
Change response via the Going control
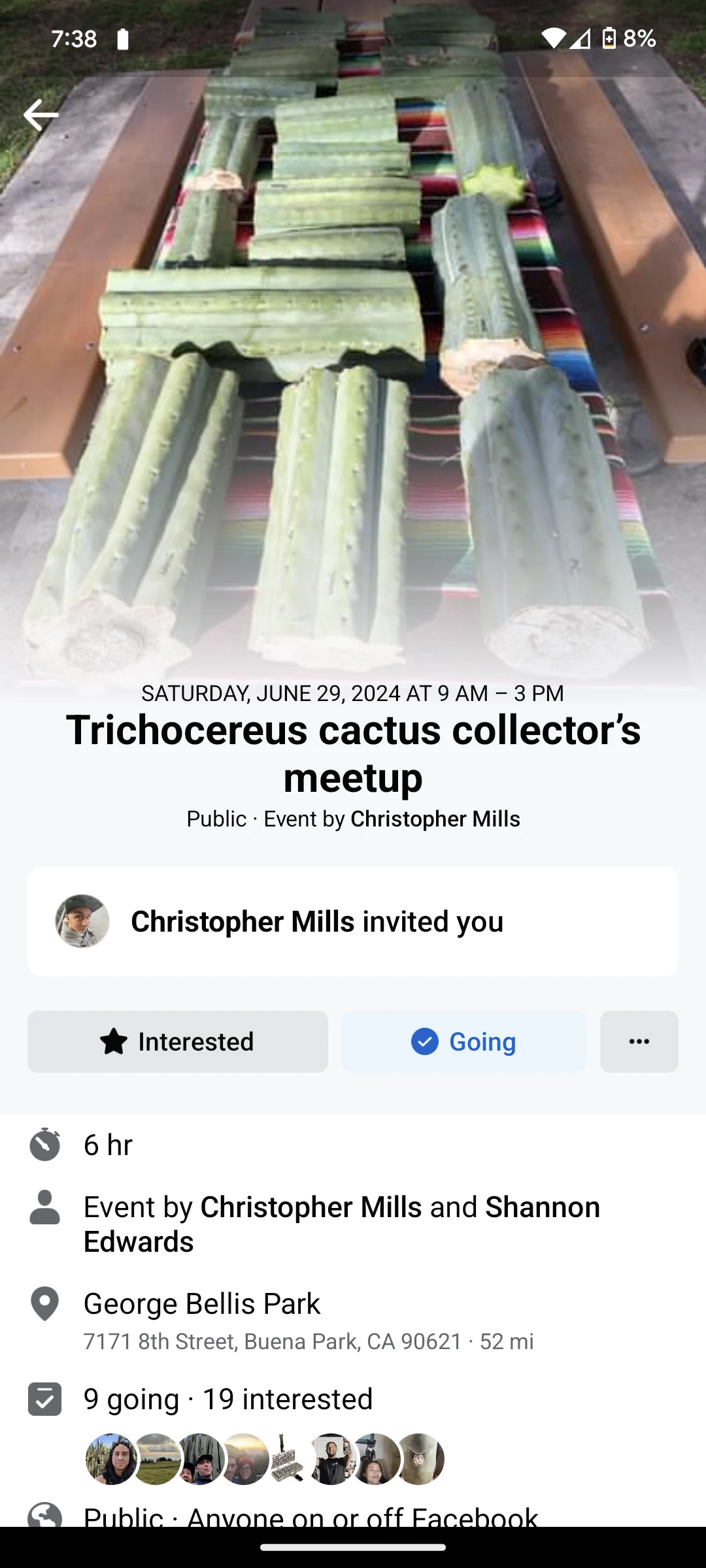click(x=463, y=1041)
